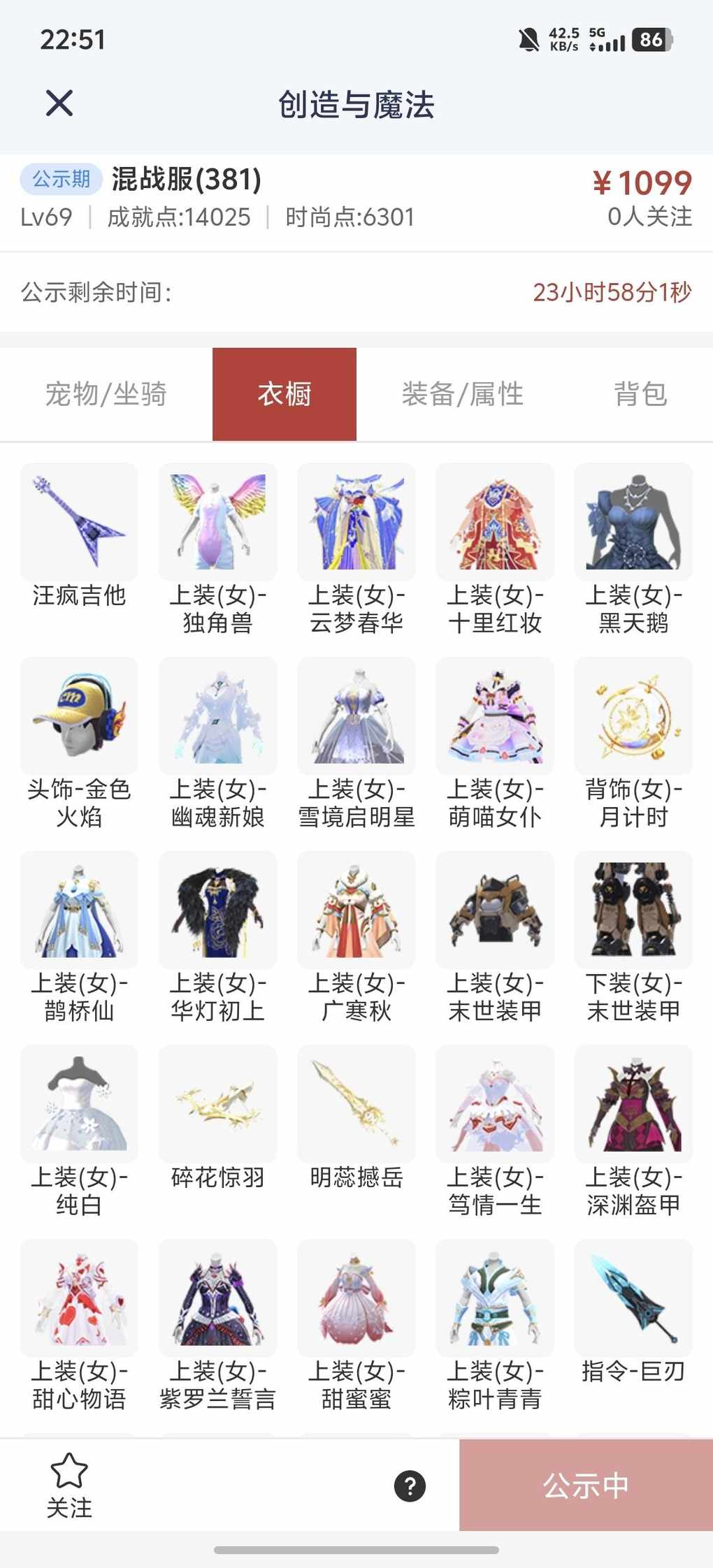The height and width of the screenshot is (1568, 713).
Task: Select the 衣橱 tab
Action: click(x=285, y=394)
